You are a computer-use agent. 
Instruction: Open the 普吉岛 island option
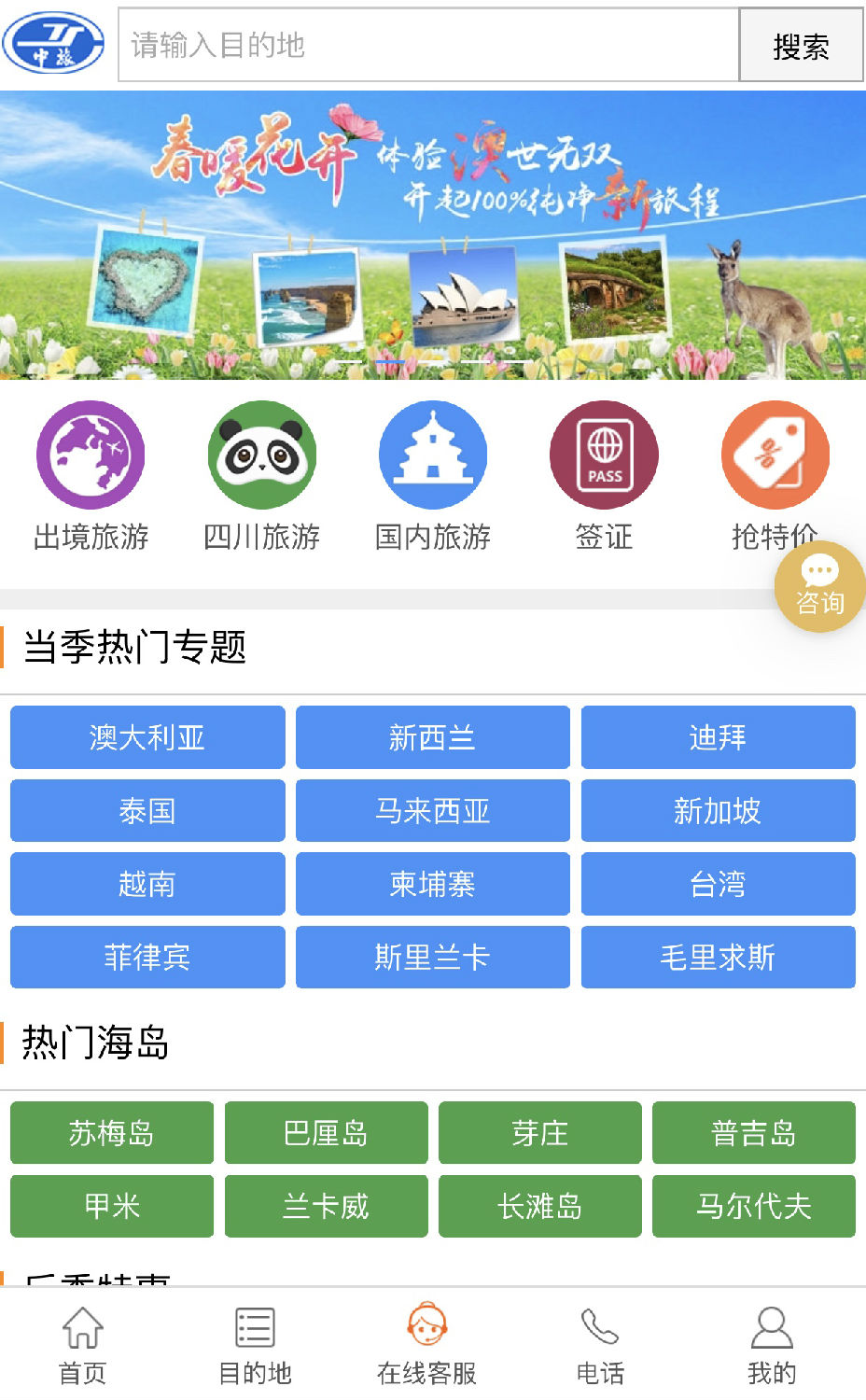coord(753,1132)
